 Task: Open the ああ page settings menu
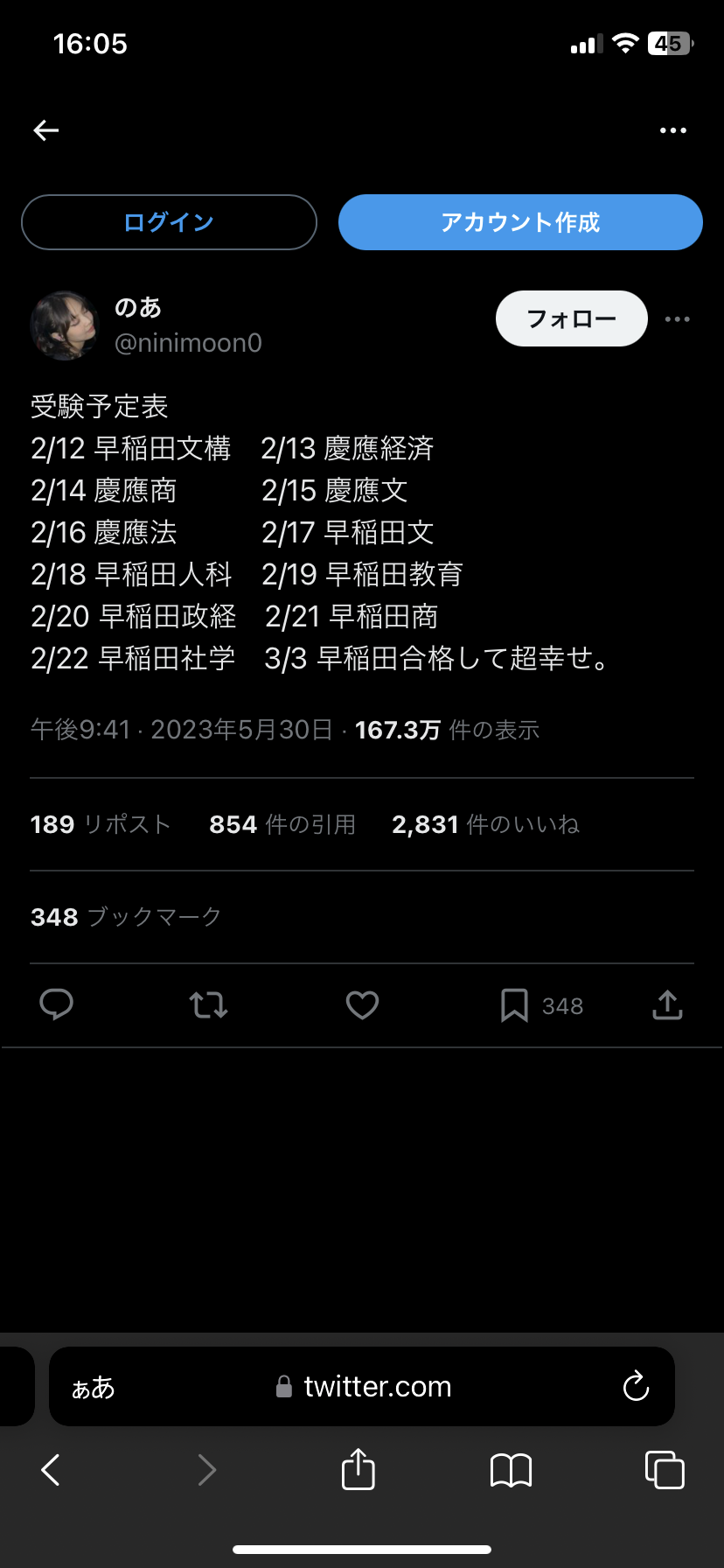tap(93, 1387)
